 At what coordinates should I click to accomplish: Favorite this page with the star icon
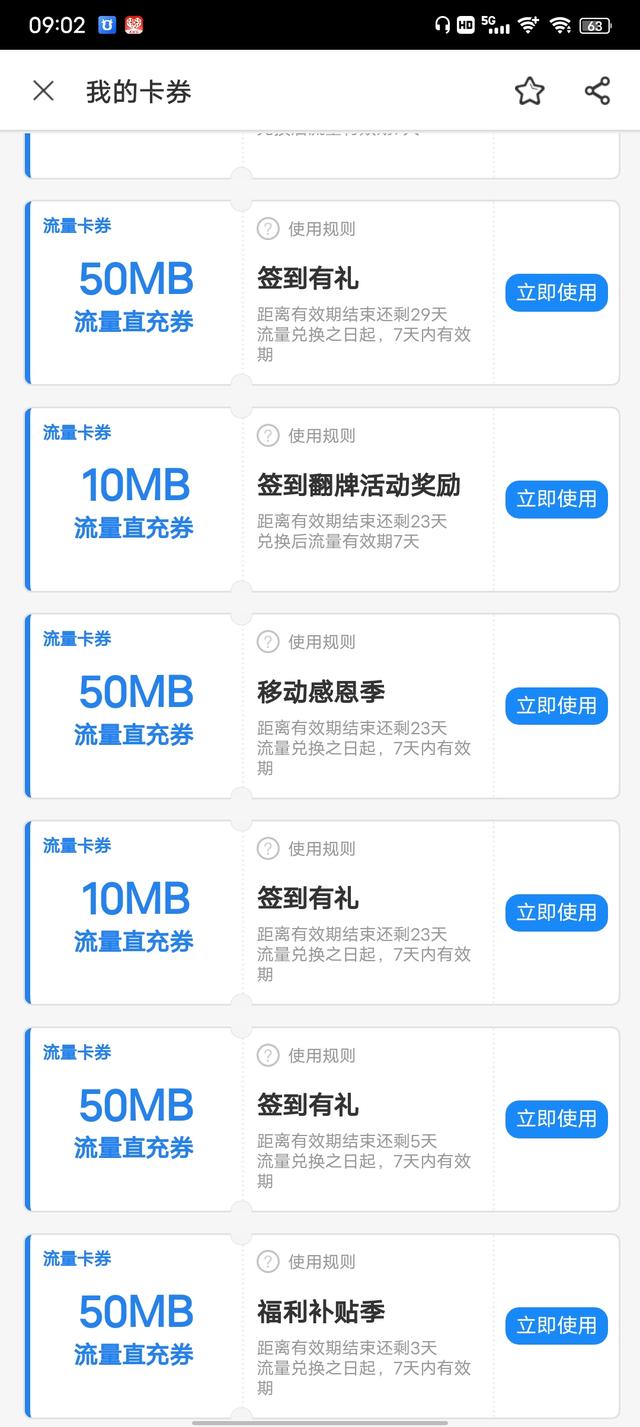tap(529, 91)
